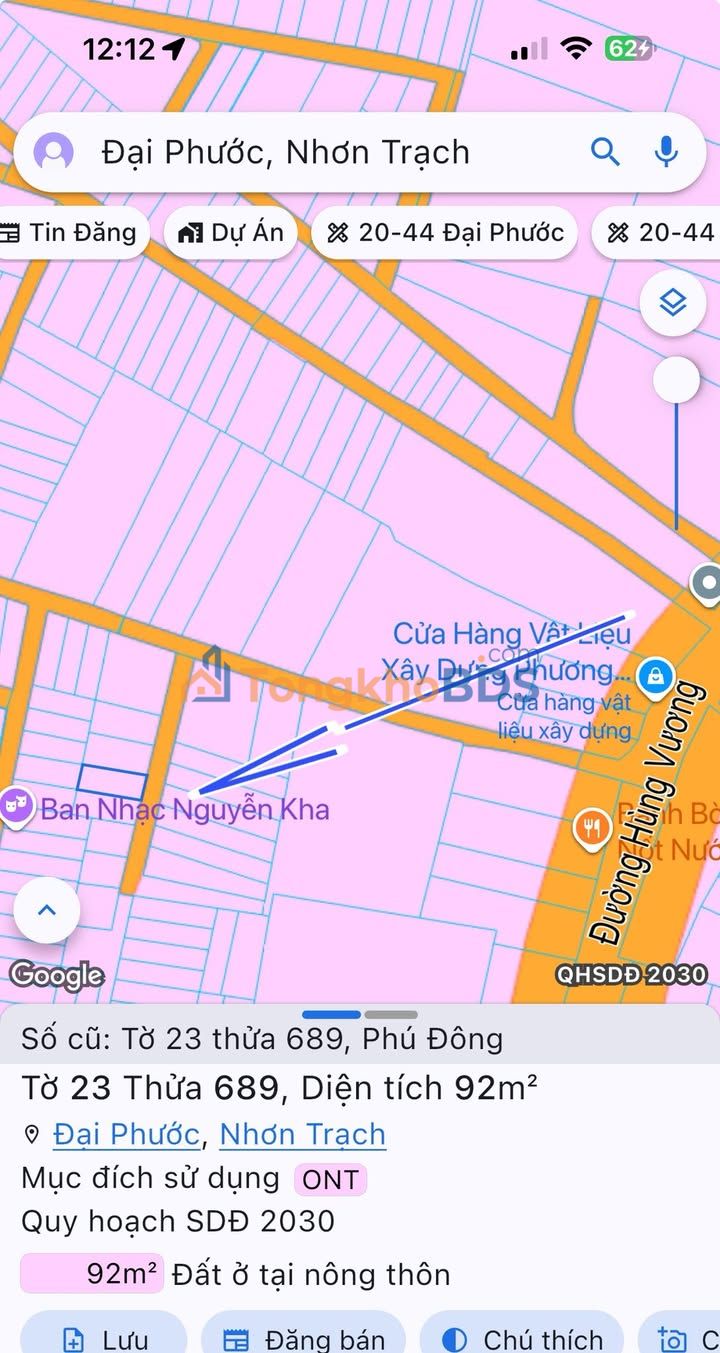Tap the magnifier search icon
720x1353 pixels.
(x=605, y=152)
